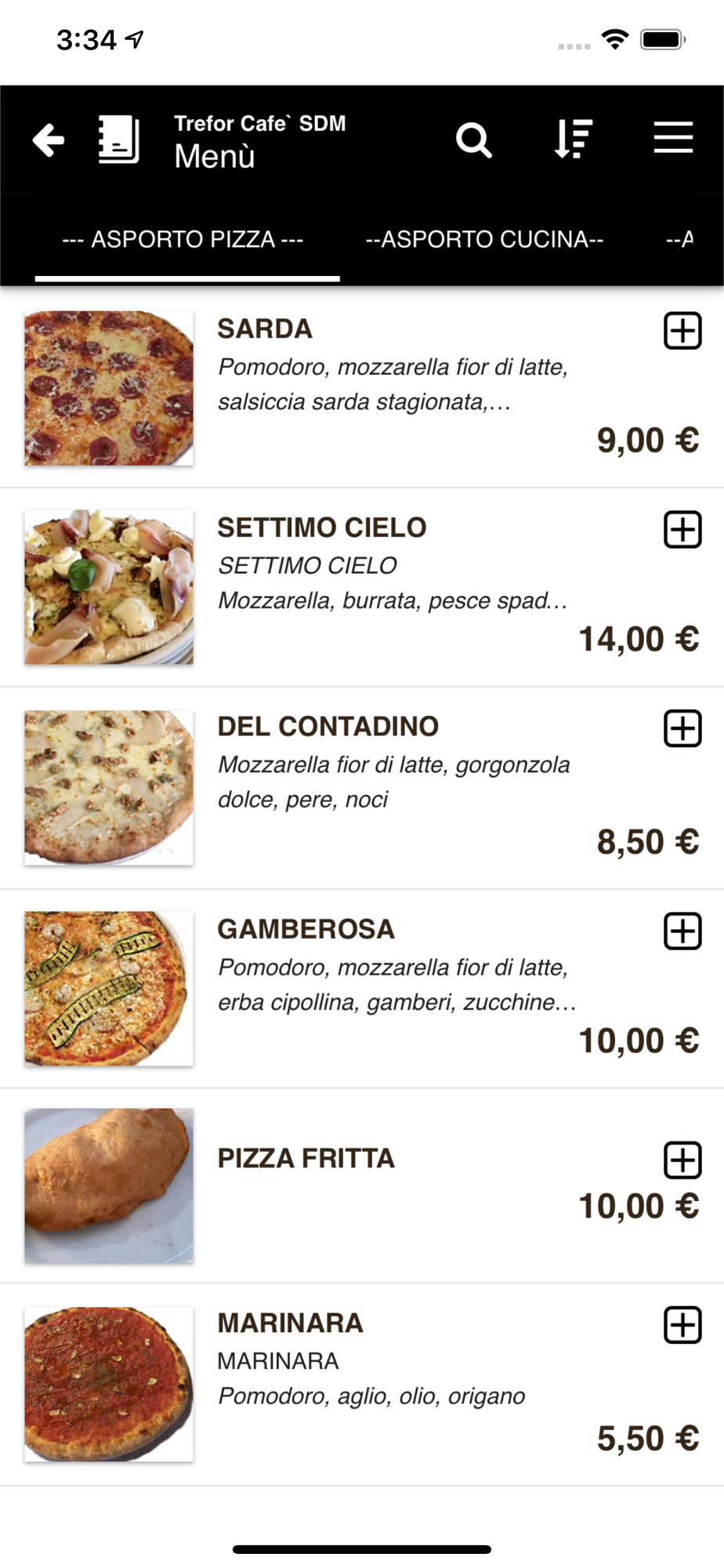Add PIZZA FRITTA with the plus button

coord(682,1160)
